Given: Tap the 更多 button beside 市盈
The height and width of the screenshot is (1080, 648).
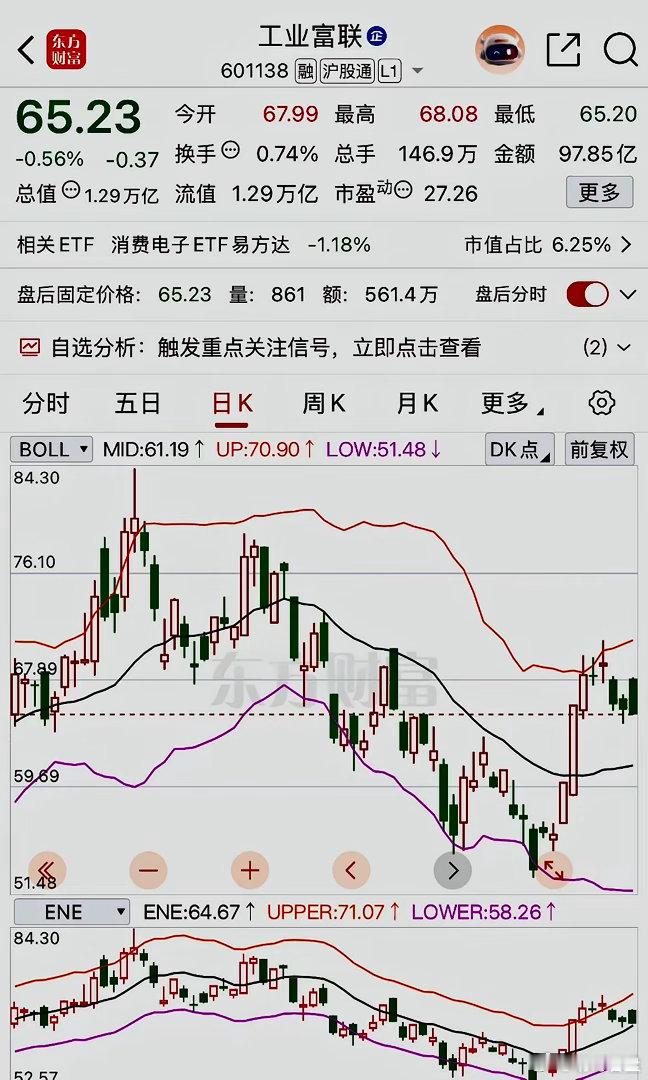Looking at the screenshot, I should coord(599,192).
